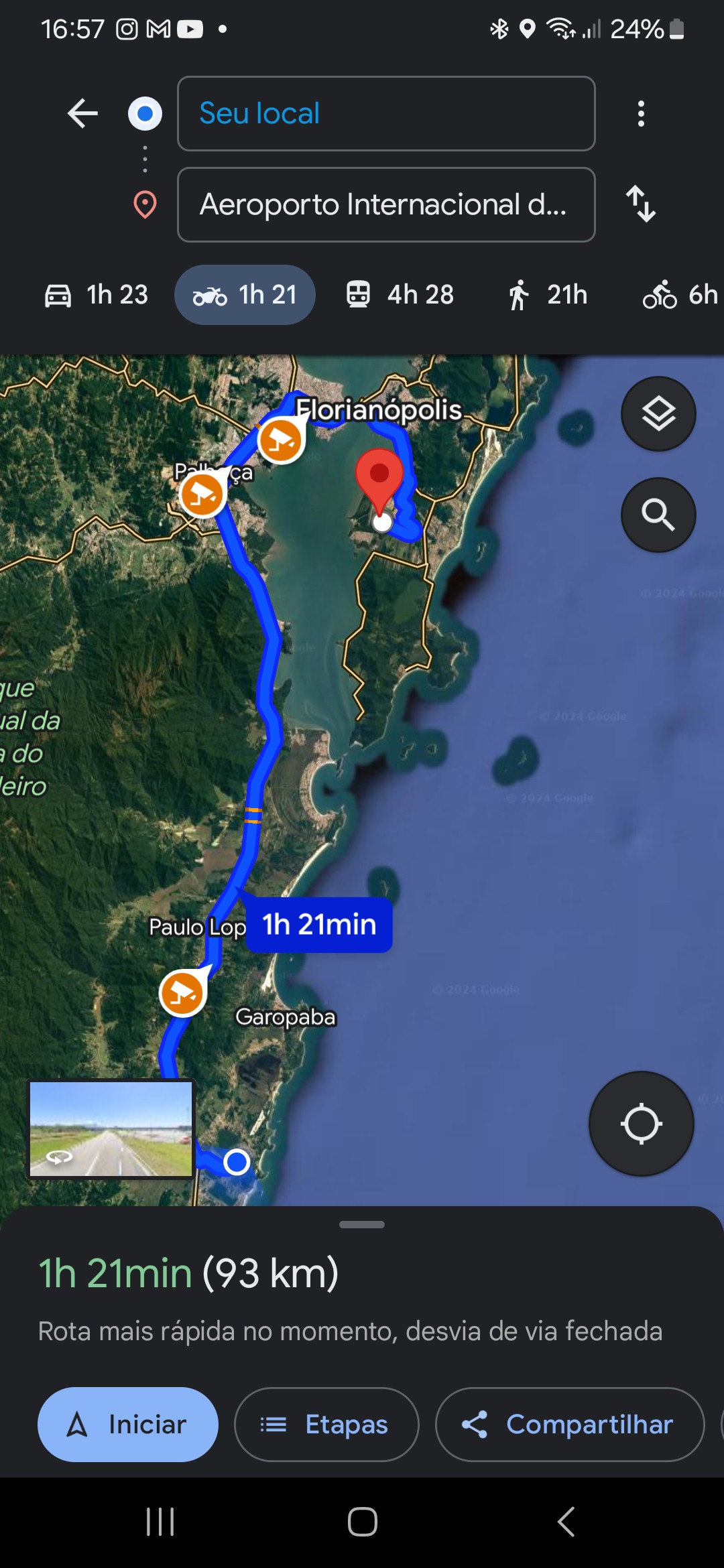Open recent apps from navigation bar

(160, 1522)
